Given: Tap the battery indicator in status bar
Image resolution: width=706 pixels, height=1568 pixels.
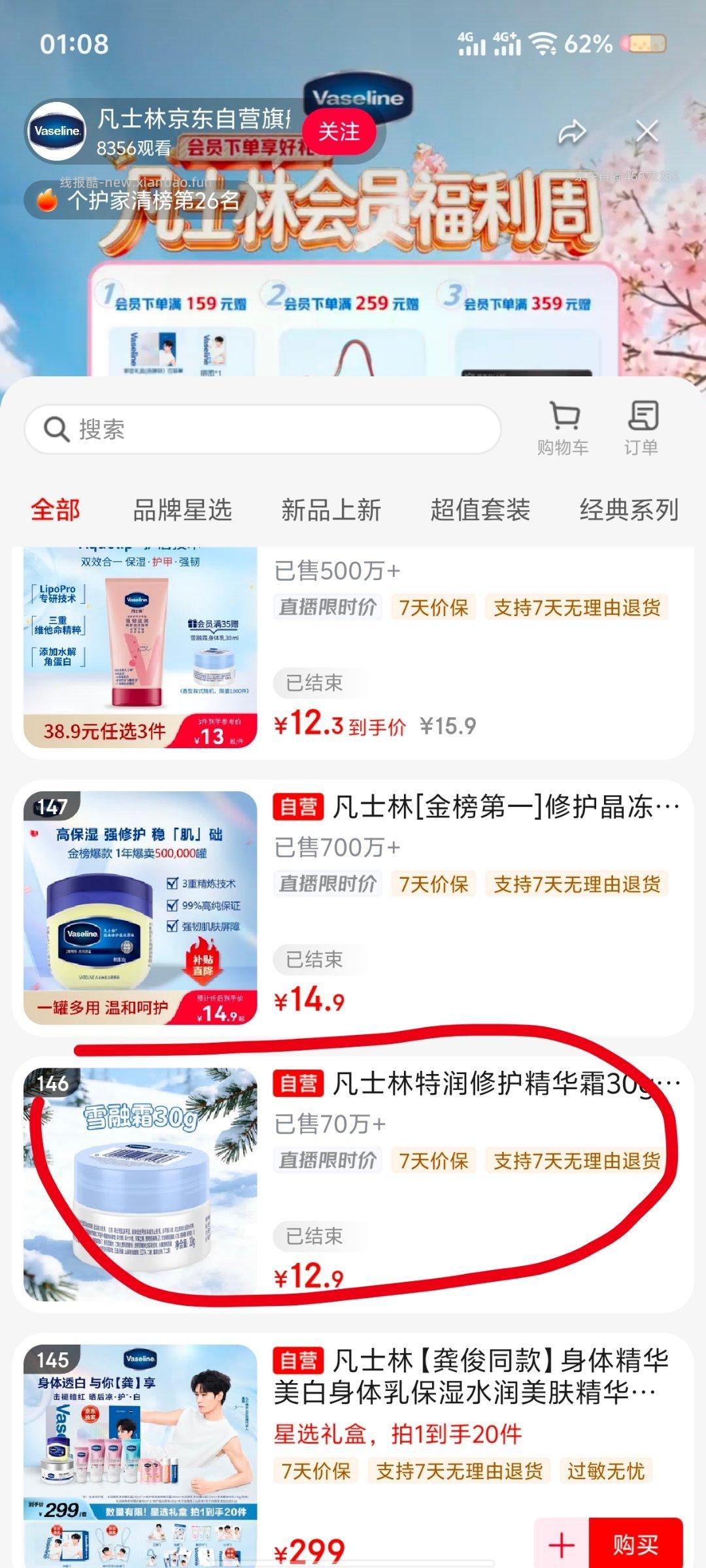Looking at the screenshot, I should 648,42.
